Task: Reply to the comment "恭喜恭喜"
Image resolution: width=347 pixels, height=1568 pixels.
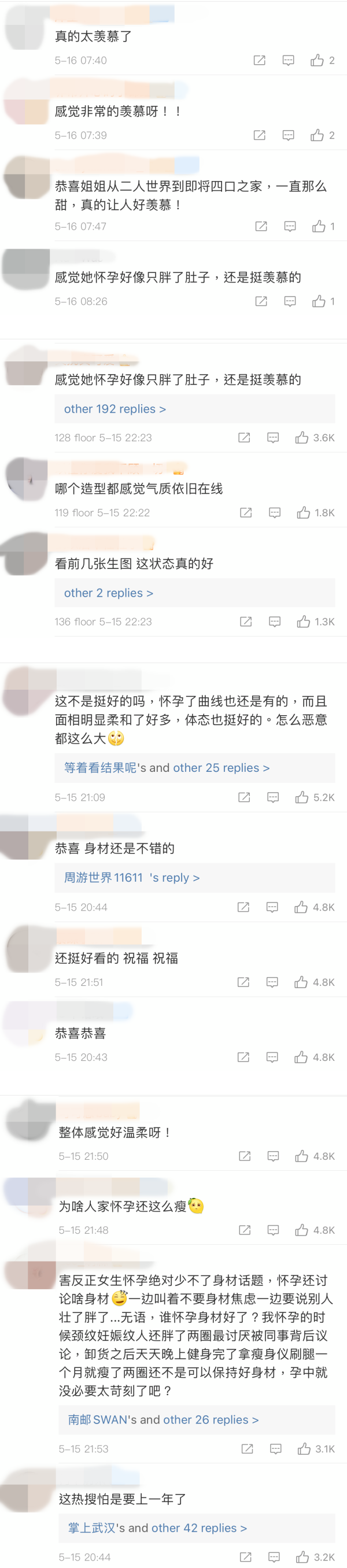Action: 272,1057
